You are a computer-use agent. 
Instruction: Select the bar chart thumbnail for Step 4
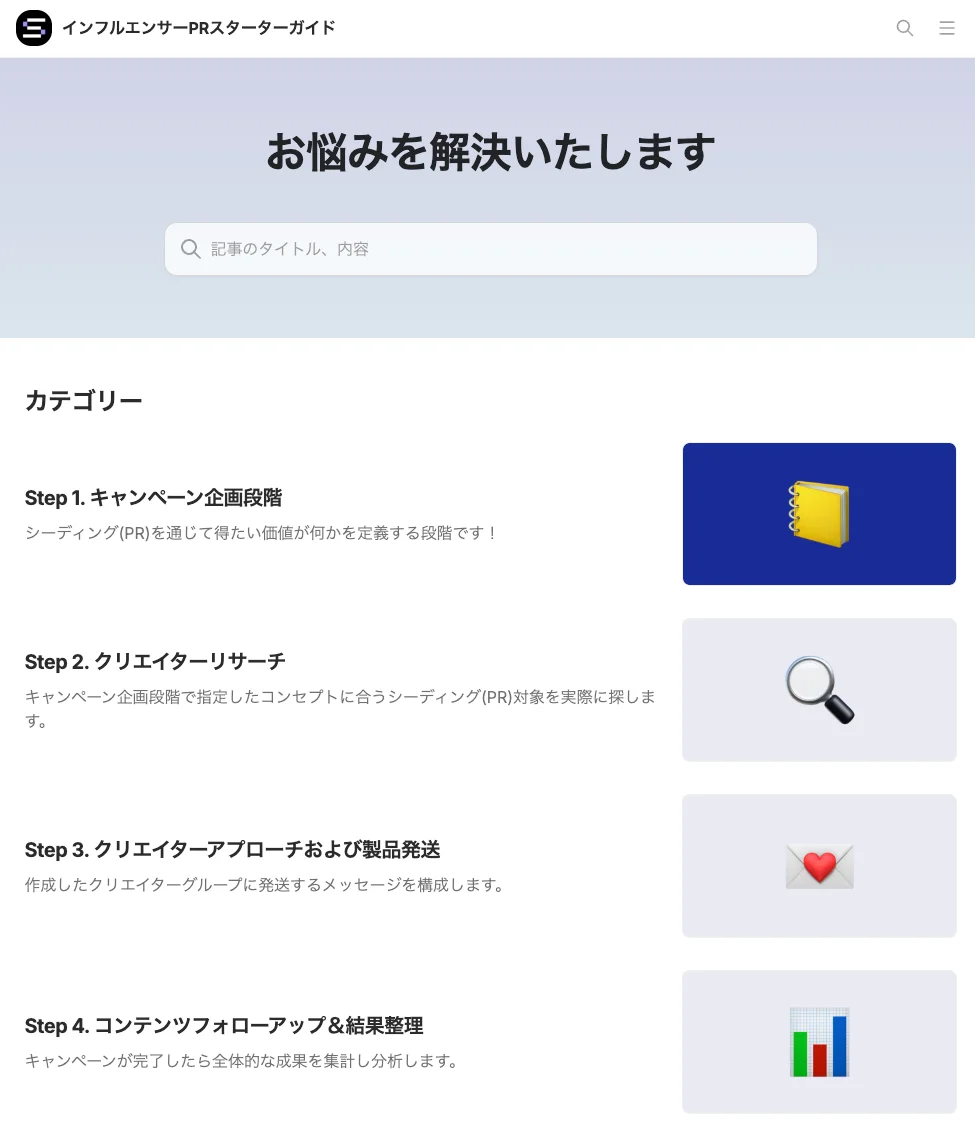(x=819, y=1042)
